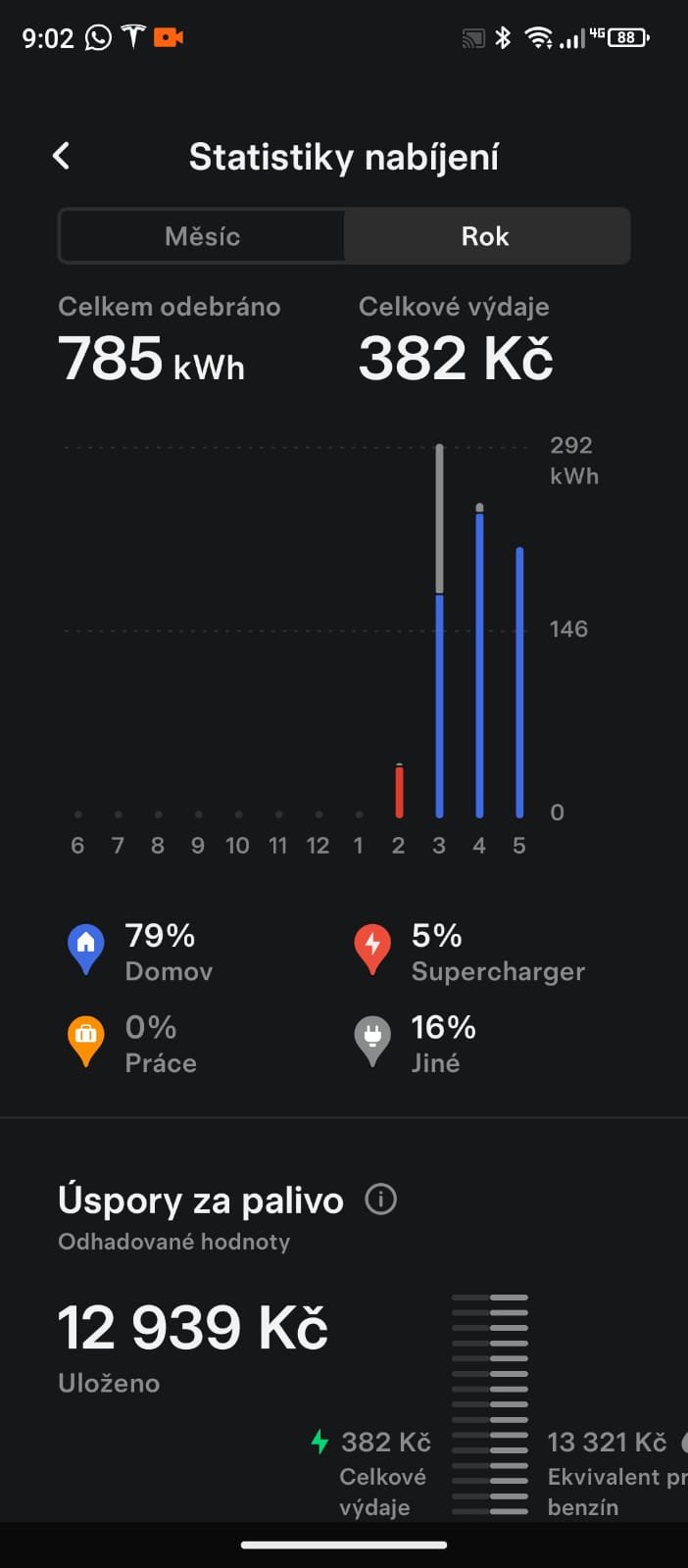Go back from Statistiky nabíjení
688x1568 pixels.
62,156
